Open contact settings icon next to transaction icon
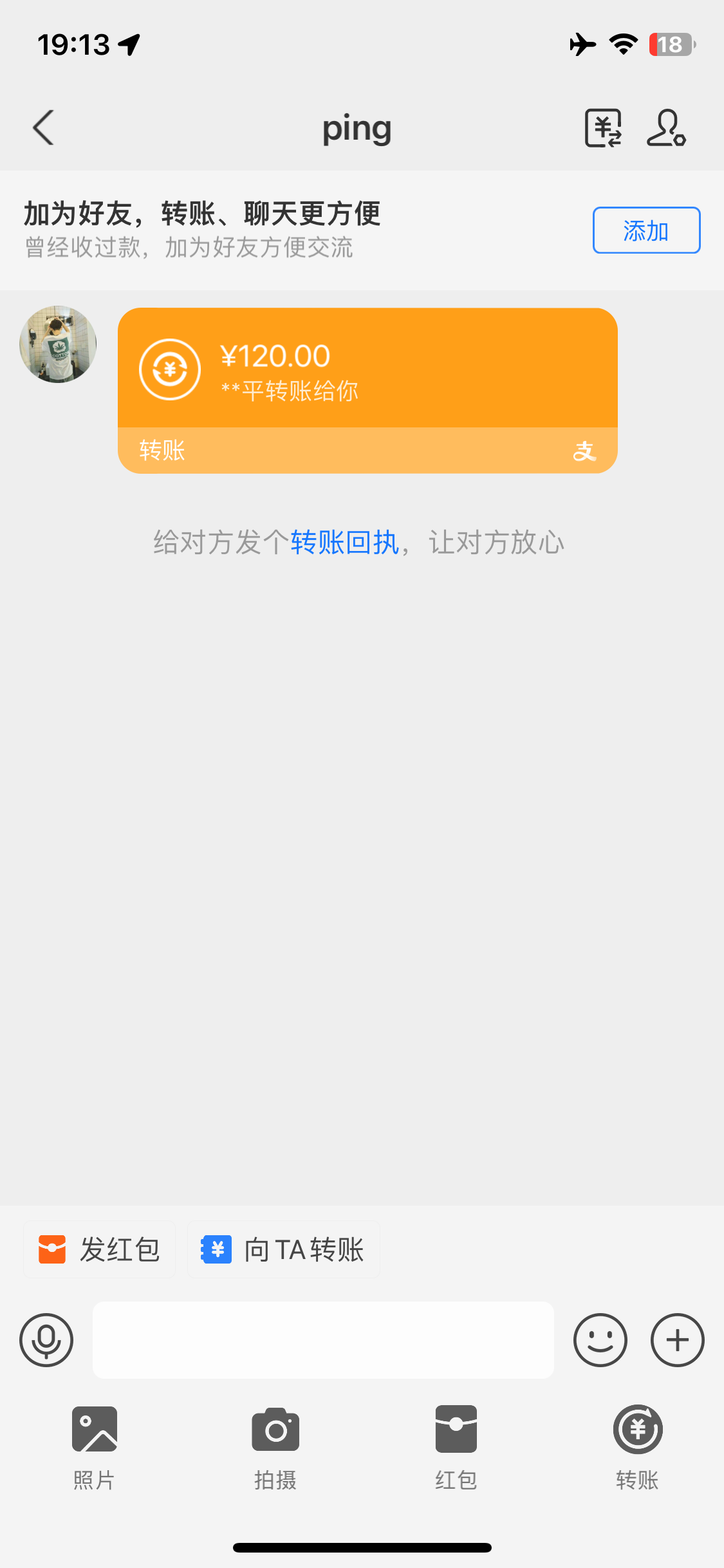This screenshot has width=724, height=1568. click(x=667, y=127)
